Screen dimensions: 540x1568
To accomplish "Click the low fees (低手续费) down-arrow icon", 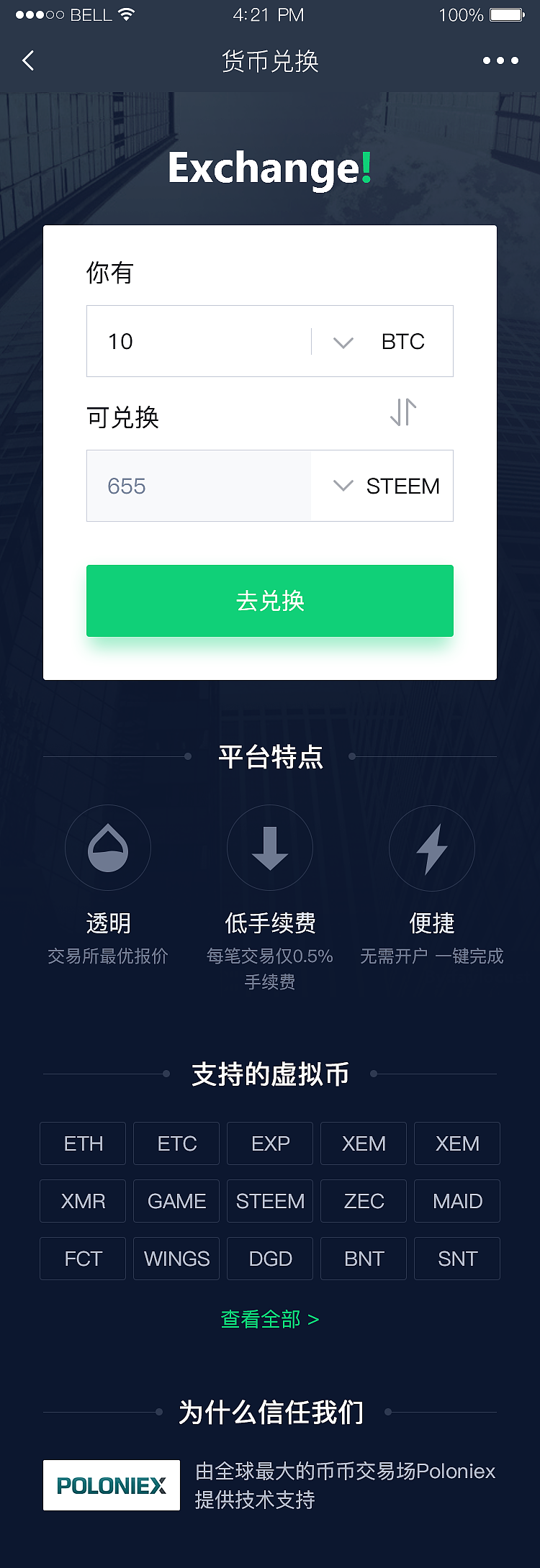I will (x=270, y=848).
